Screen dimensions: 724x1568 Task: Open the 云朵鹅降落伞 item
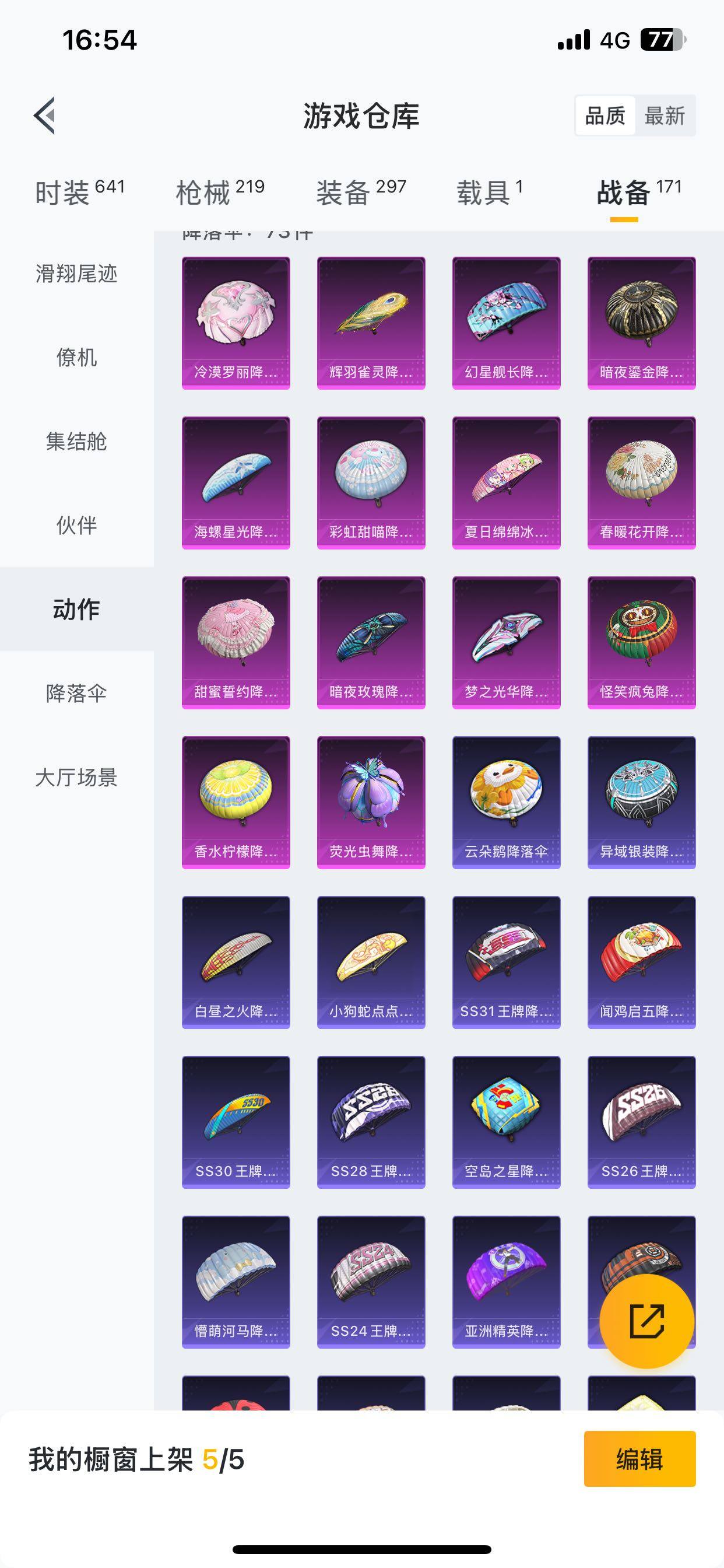pos(506,802)
